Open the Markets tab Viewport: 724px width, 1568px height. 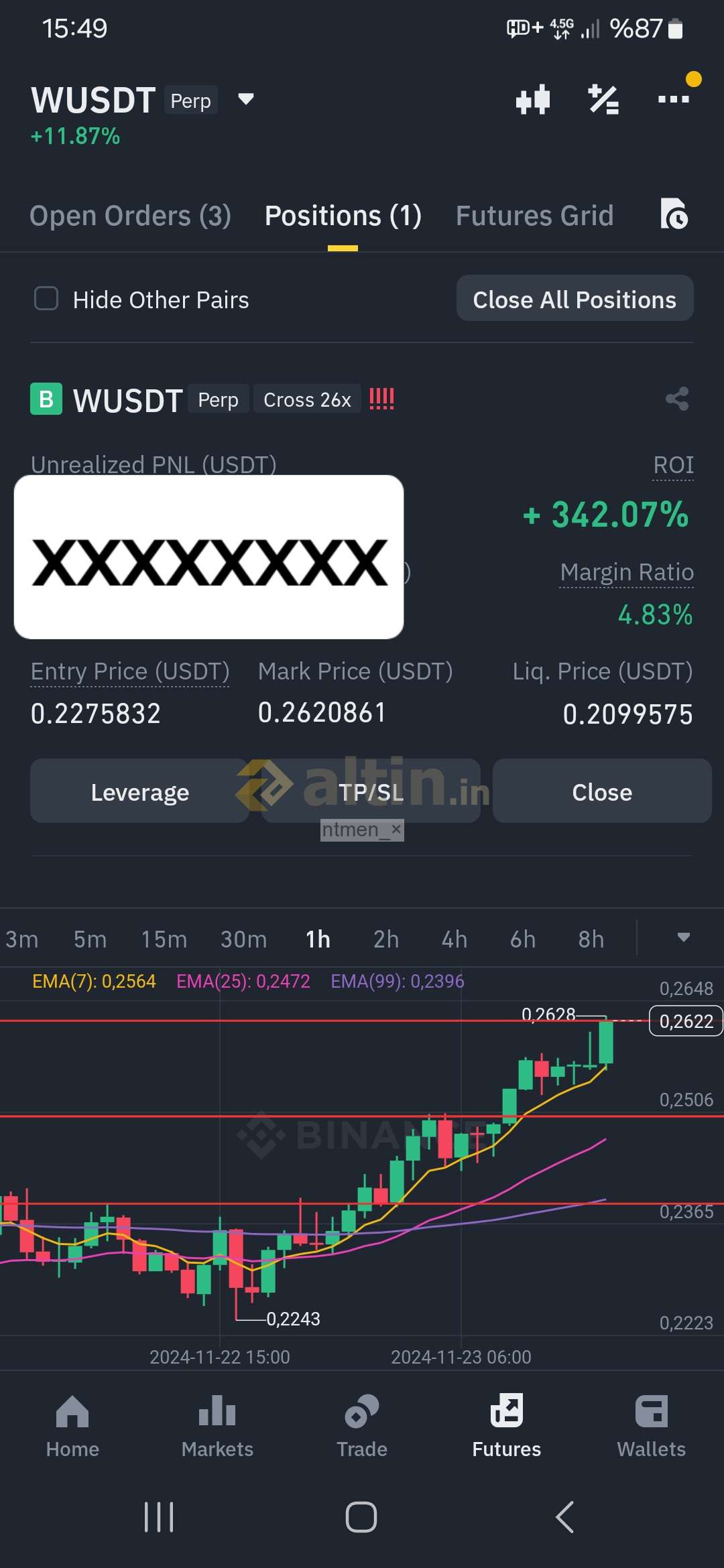217,1426
